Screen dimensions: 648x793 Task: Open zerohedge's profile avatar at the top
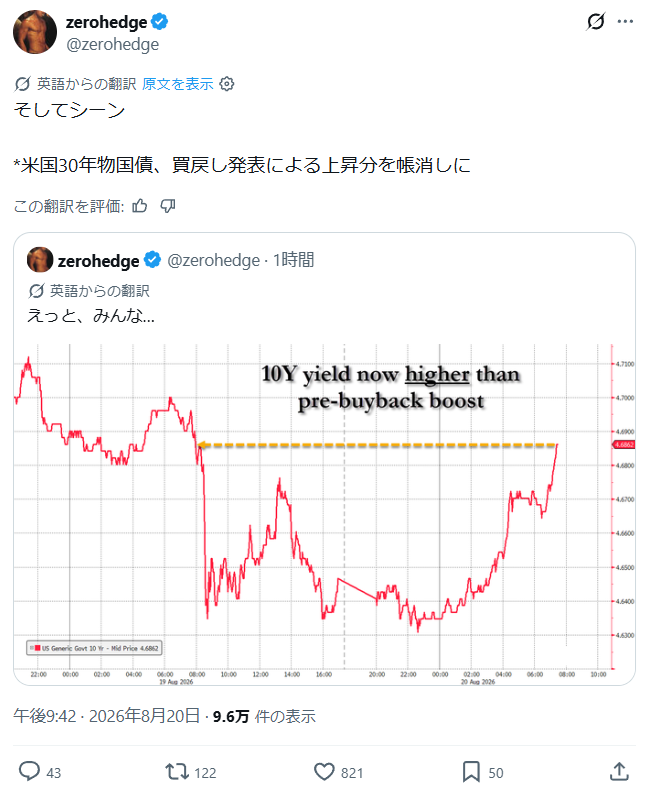[x=35, y=32]
